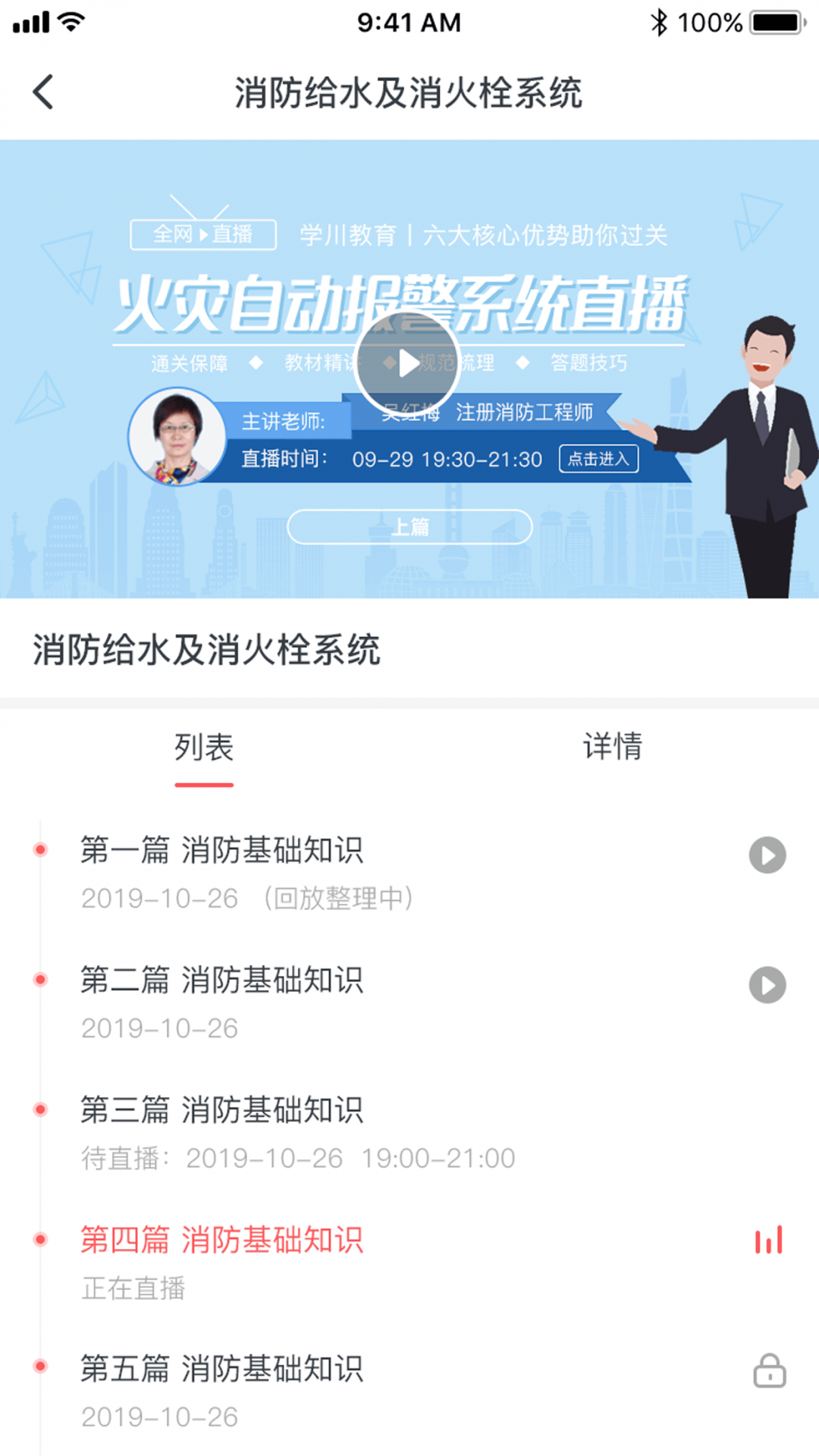The image size is (819, 1456).
Task: Tap the Bluetooth icon in status bar
Action: [x=660, y=22]
